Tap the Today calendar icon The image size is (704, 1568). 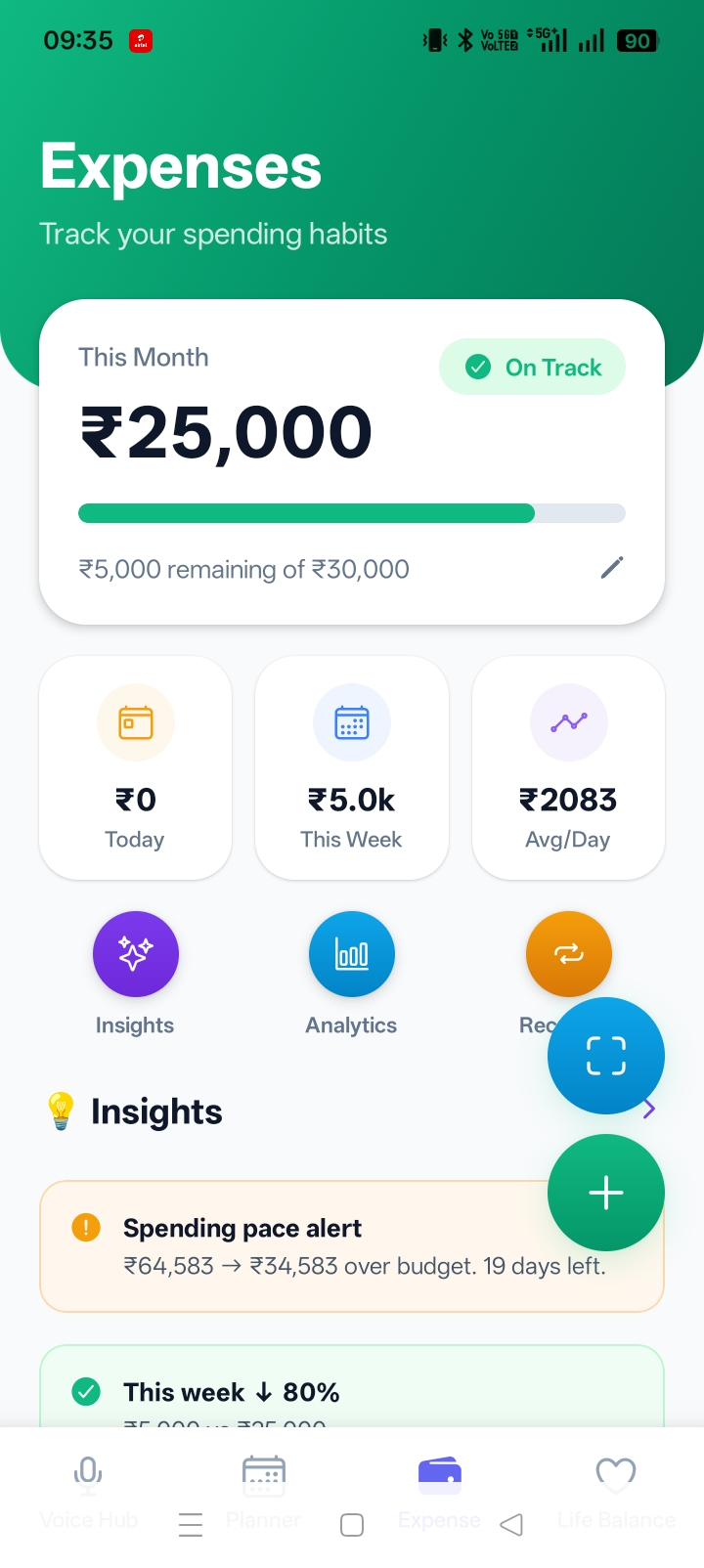[x=135, y=722]
